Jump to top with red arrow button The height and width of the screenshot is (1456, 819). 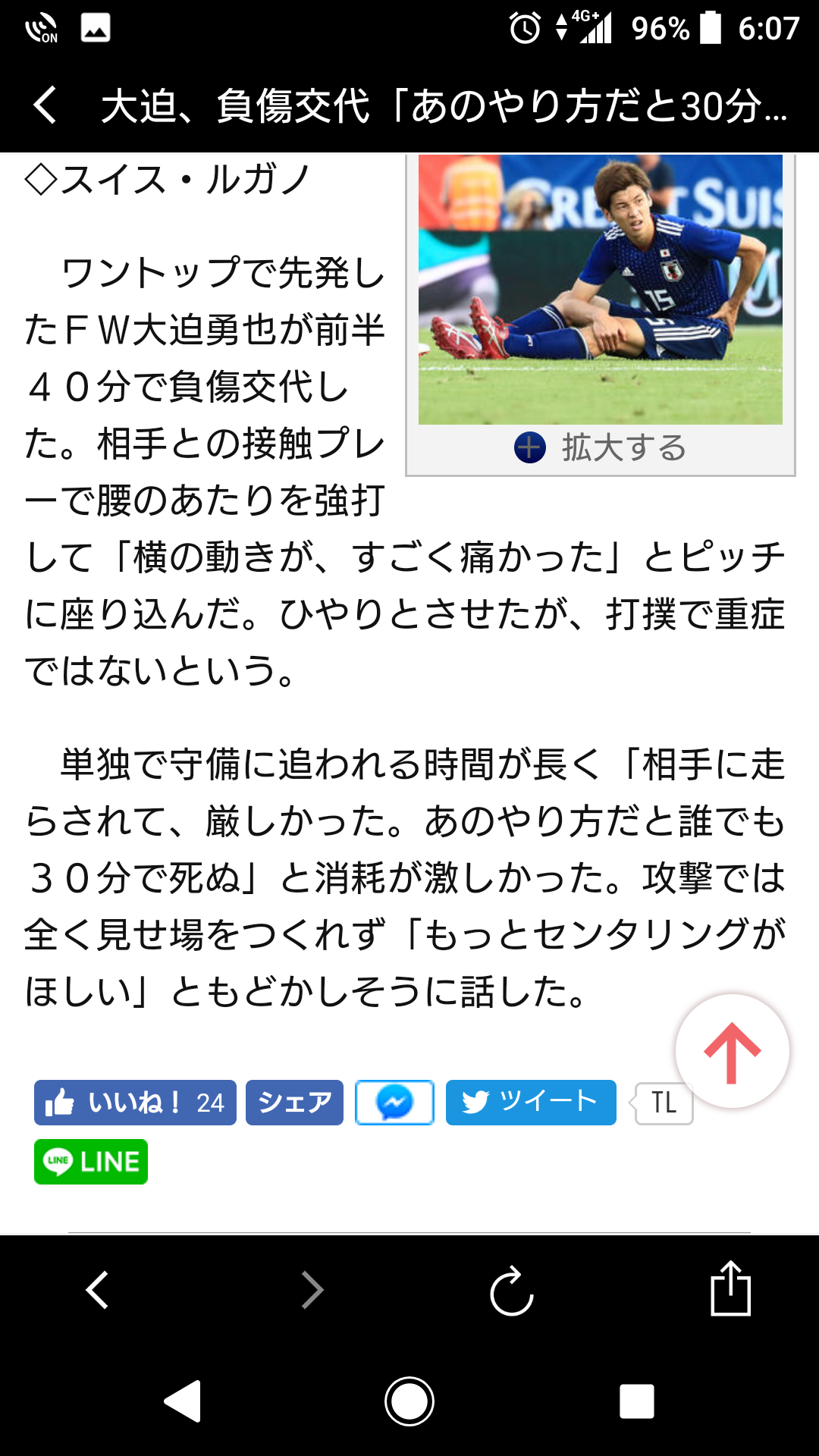(732, 1052)
